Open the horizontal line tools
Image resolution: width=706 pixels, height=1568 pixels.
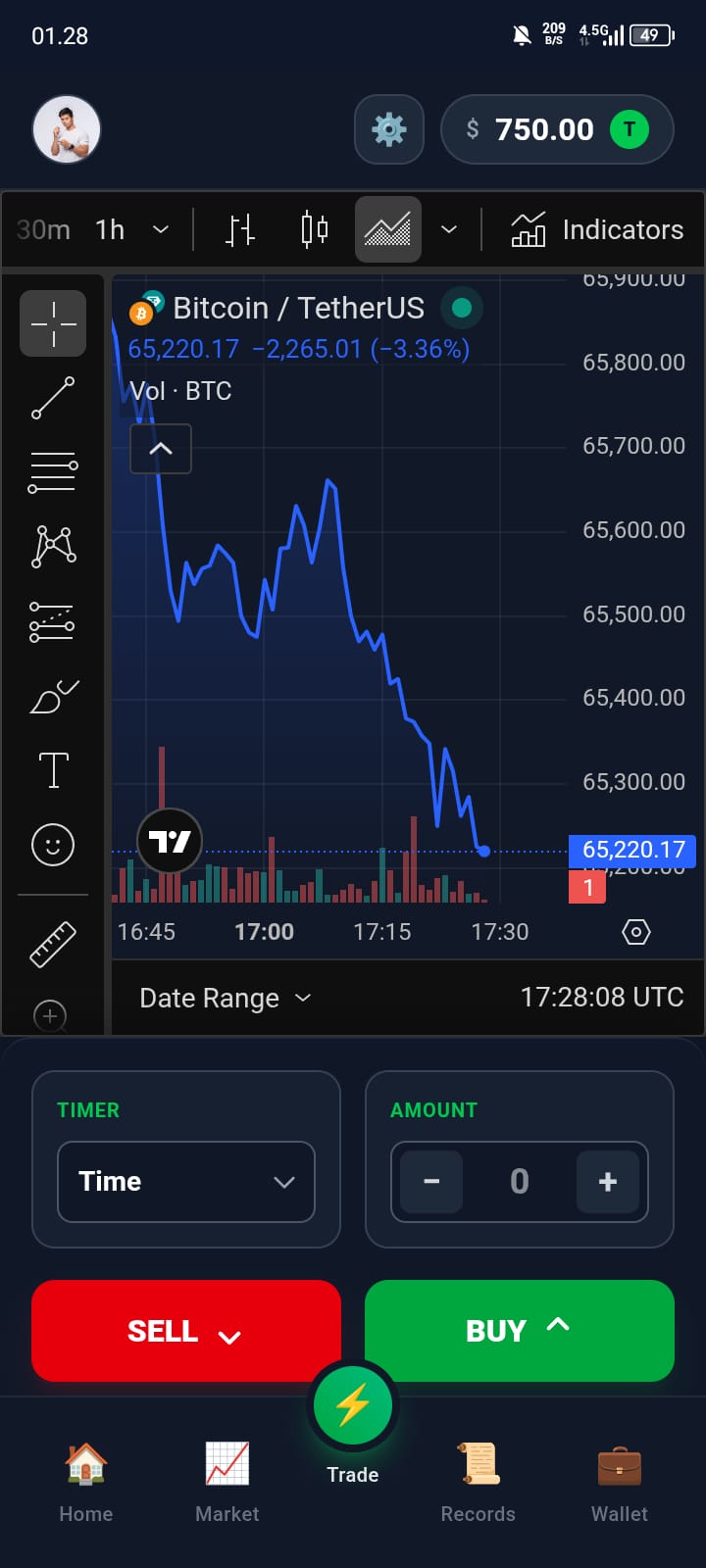click(53, 471)
